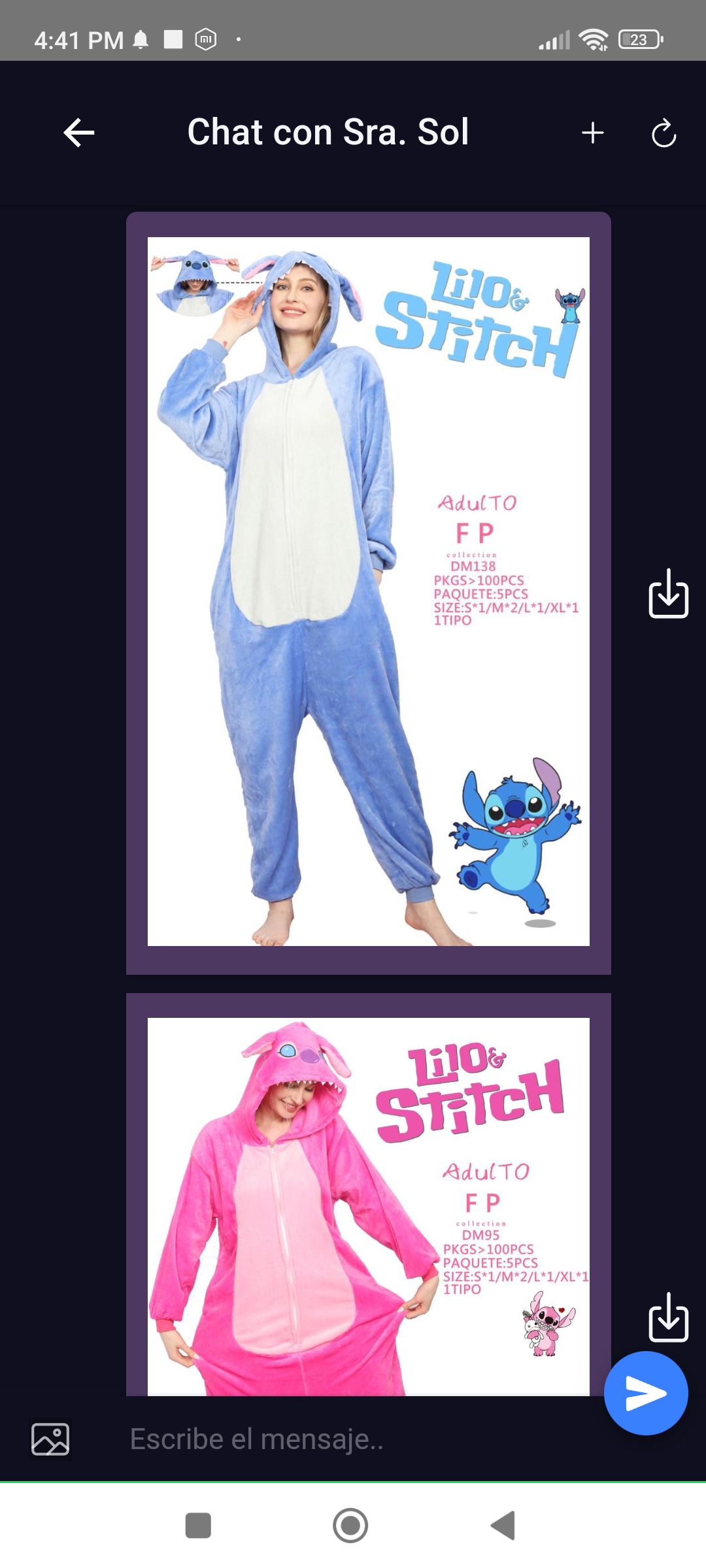
Task: Open the blue Stitch onesie image
Action: click(369, 591)
